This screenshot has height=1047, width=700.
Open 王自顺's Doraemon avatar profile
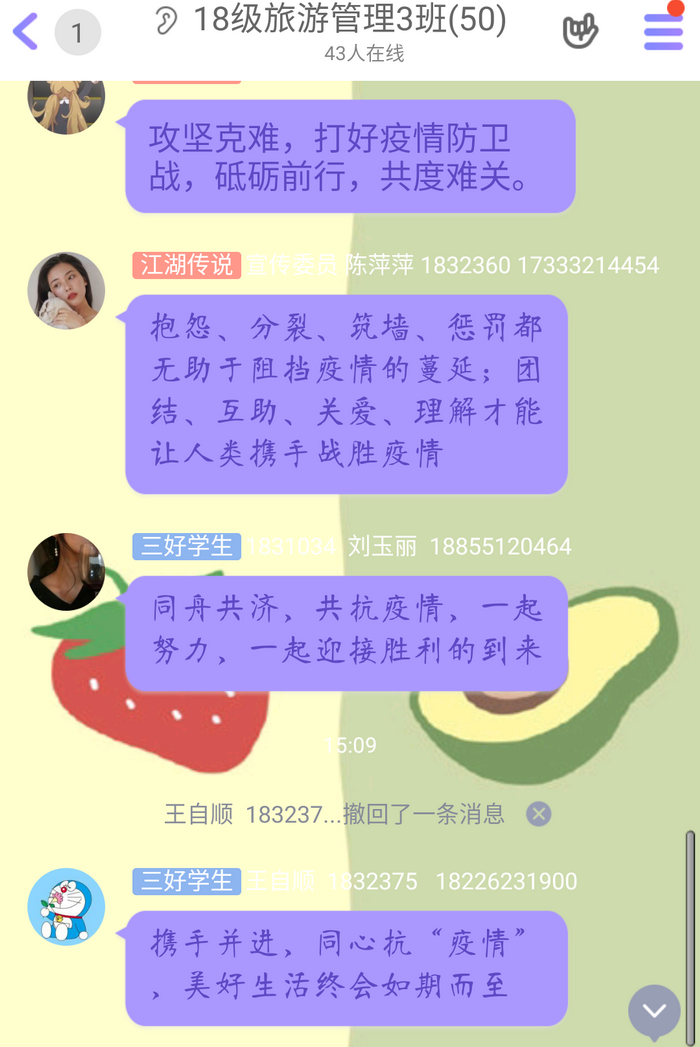click(66, 906)
